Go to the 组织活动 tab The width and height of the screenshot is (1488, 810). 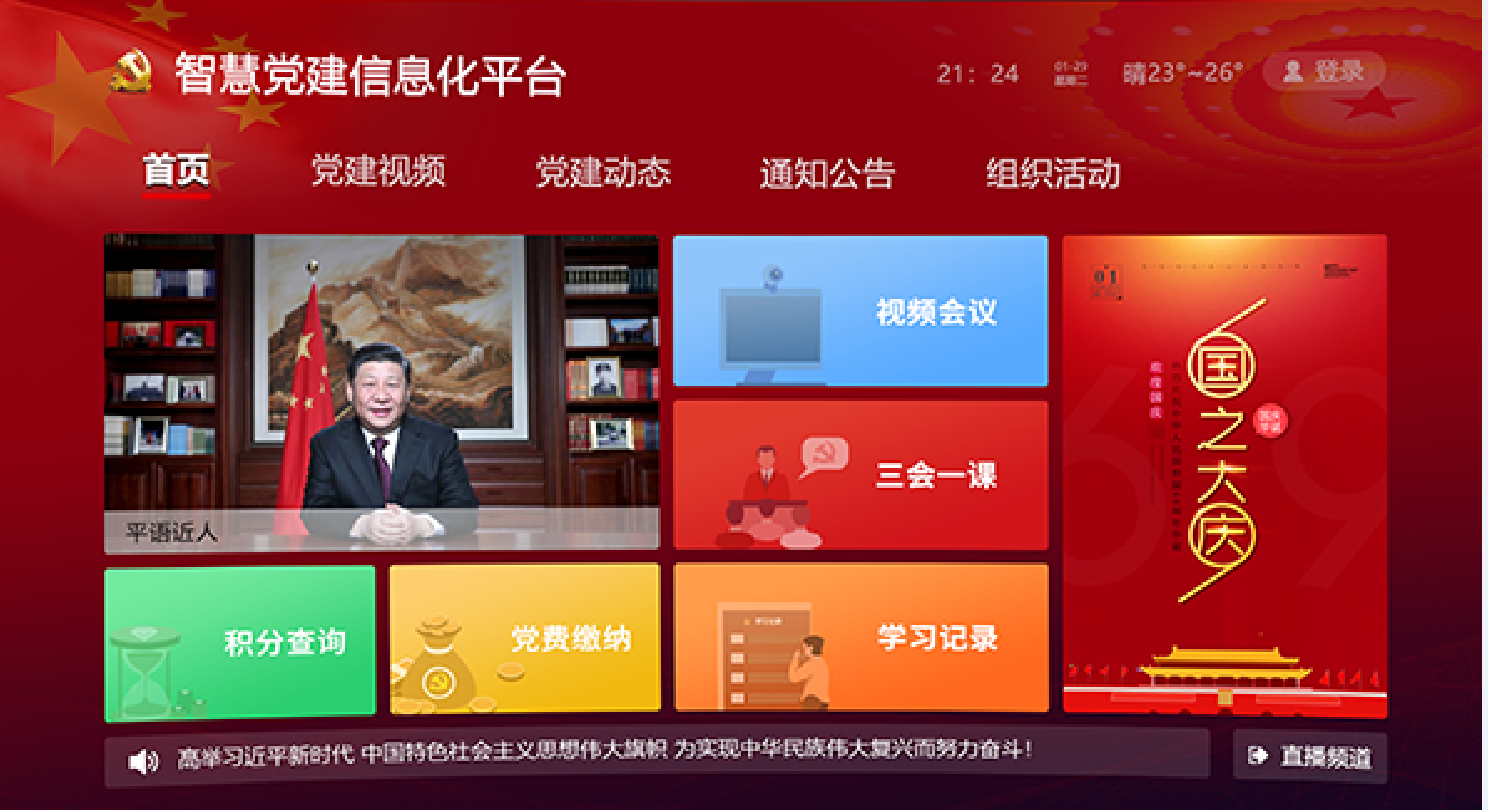click(1053, 173)
